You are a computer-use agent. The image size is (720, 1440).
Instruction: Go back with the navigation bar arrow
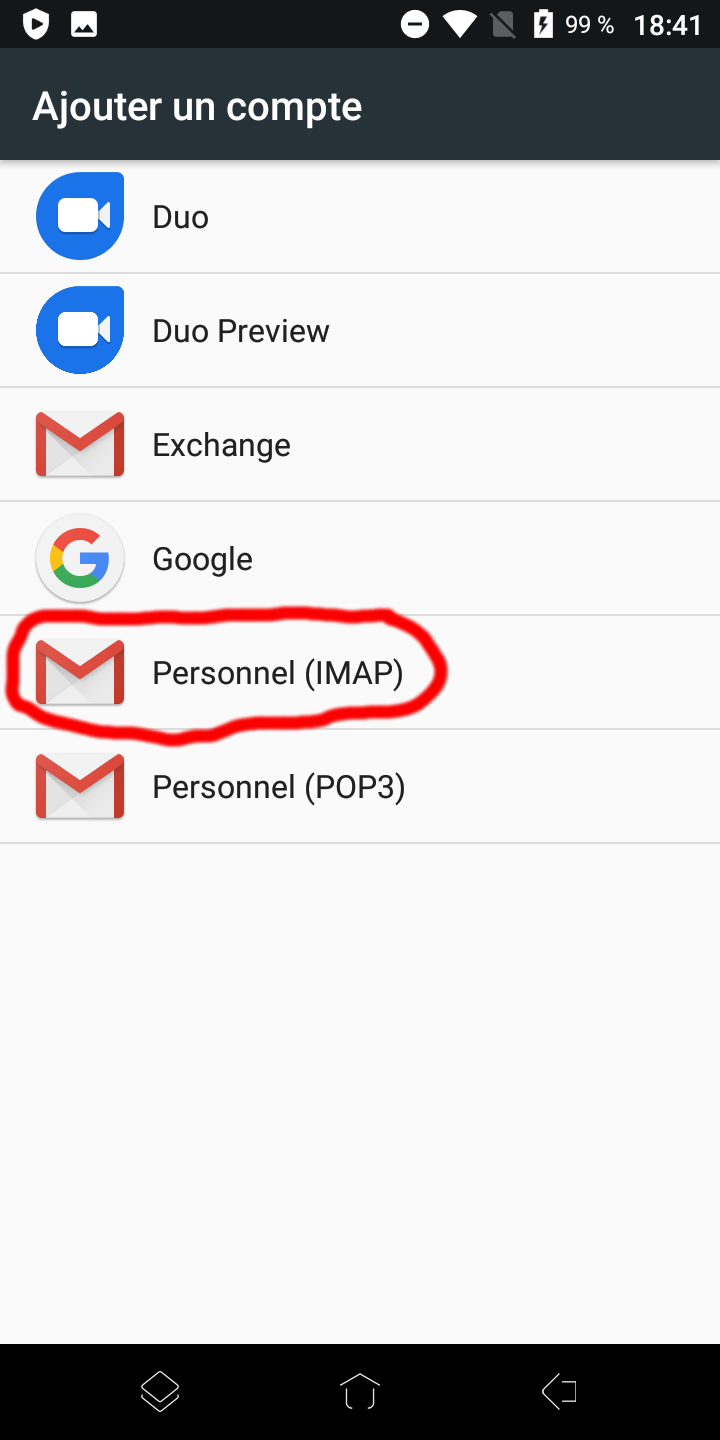[x=559, y=1391]
